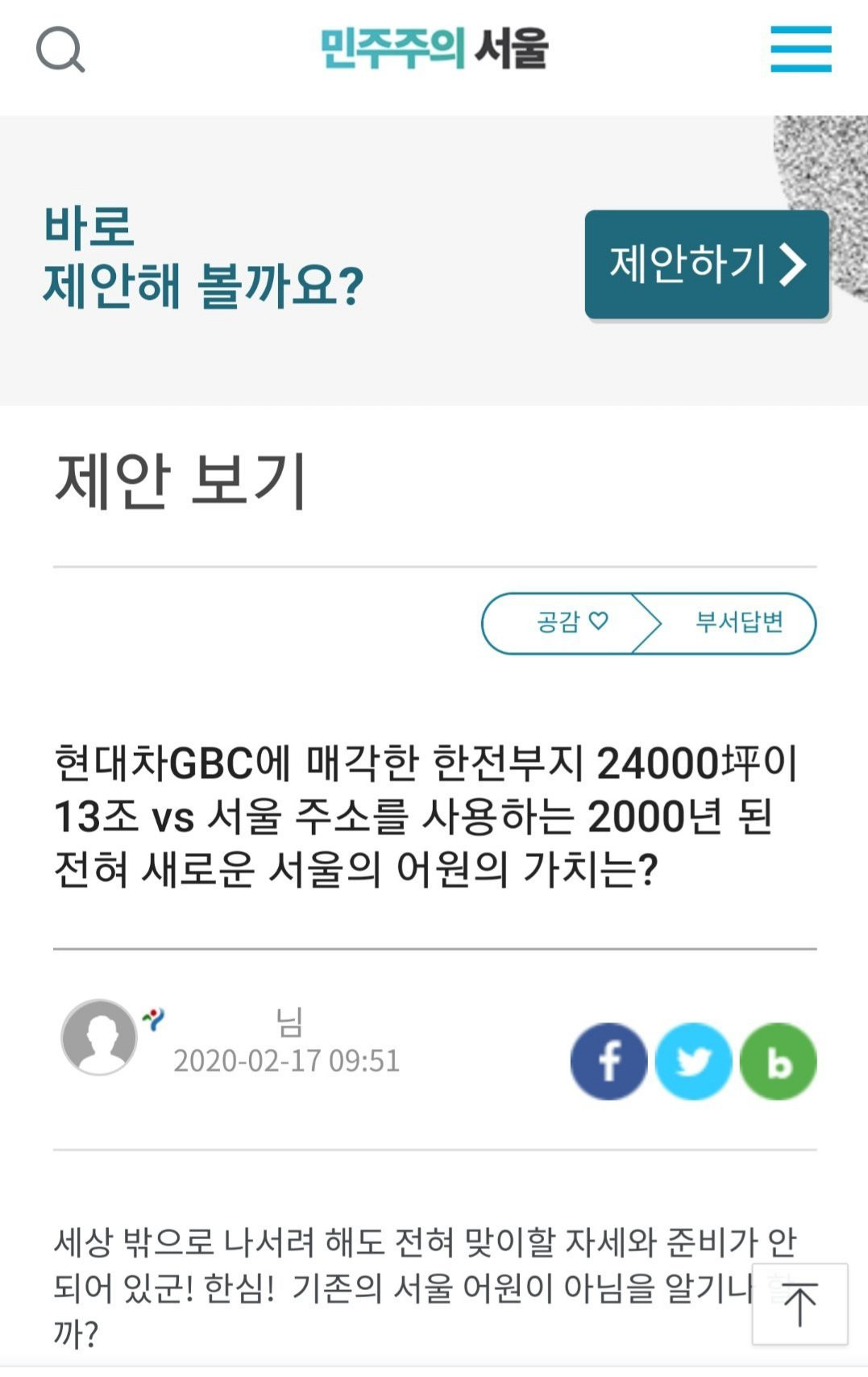This screenshot has height=1377, width=868.
Task: Share the proposal on Band
Action: tap(778, 1061)
